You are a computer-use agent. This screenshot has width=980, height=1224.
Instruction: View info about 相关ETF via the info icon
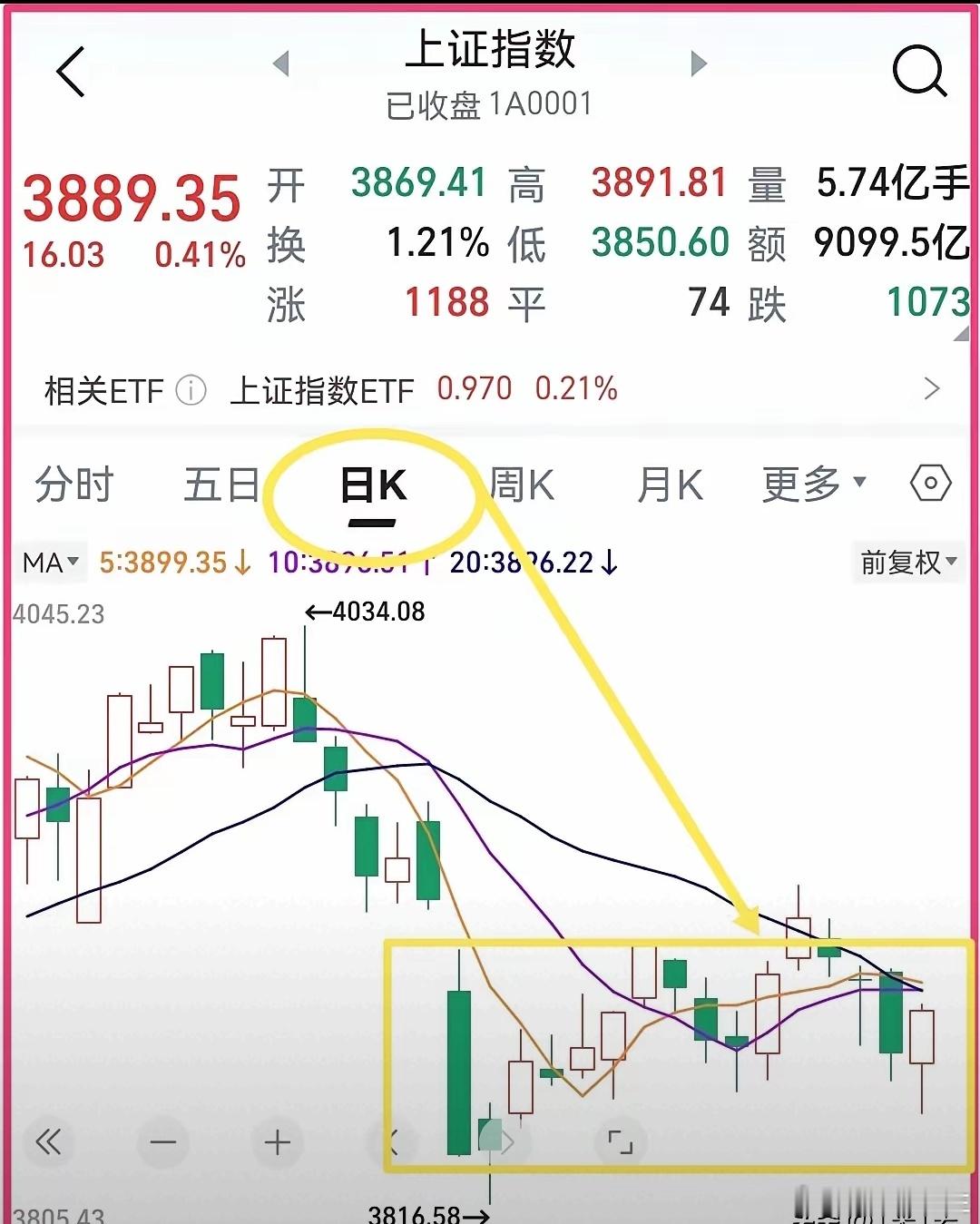(x=191, y=390)
